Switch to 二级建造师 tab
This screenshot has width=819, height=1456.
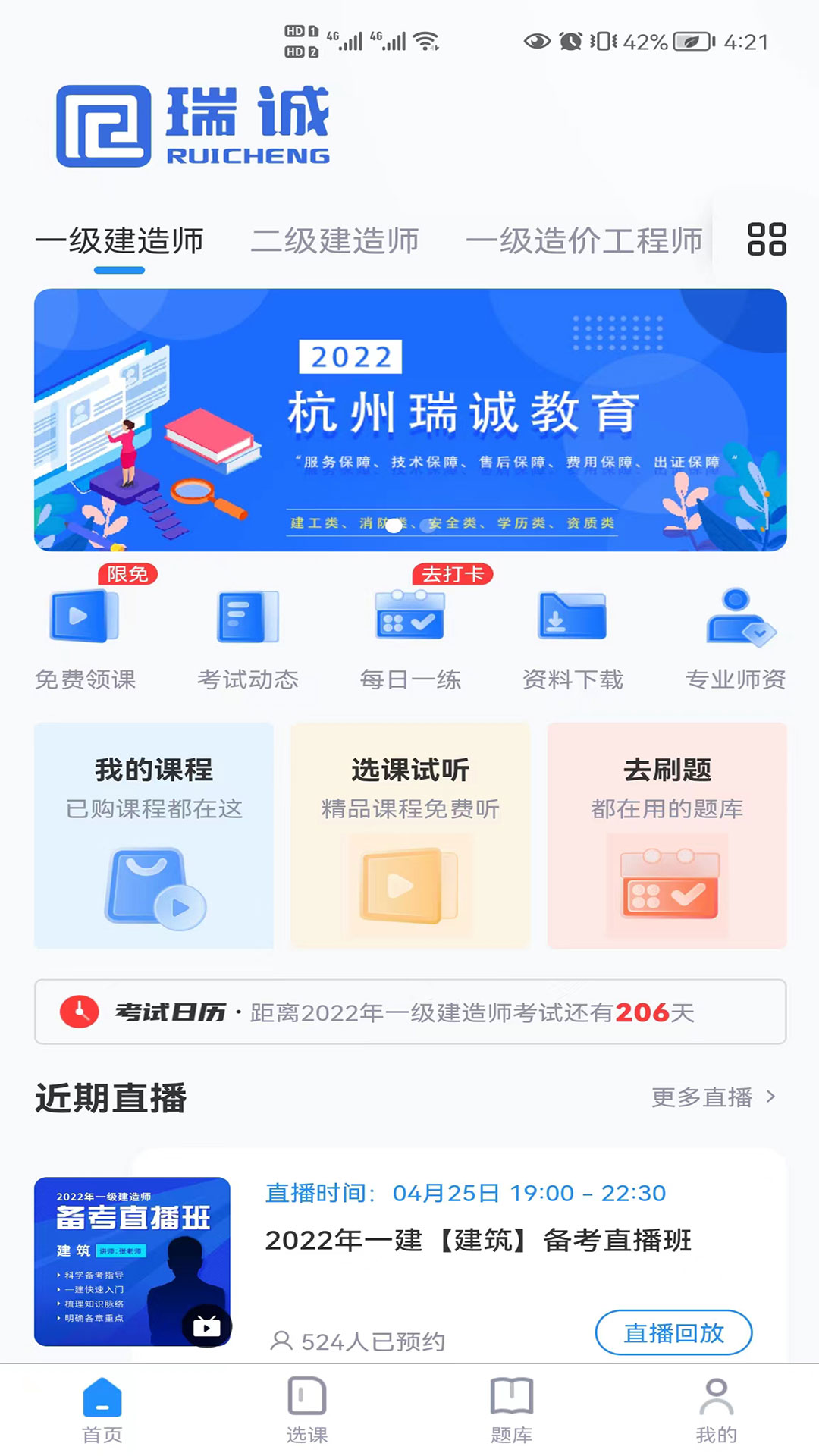click(x=336, y=241)
